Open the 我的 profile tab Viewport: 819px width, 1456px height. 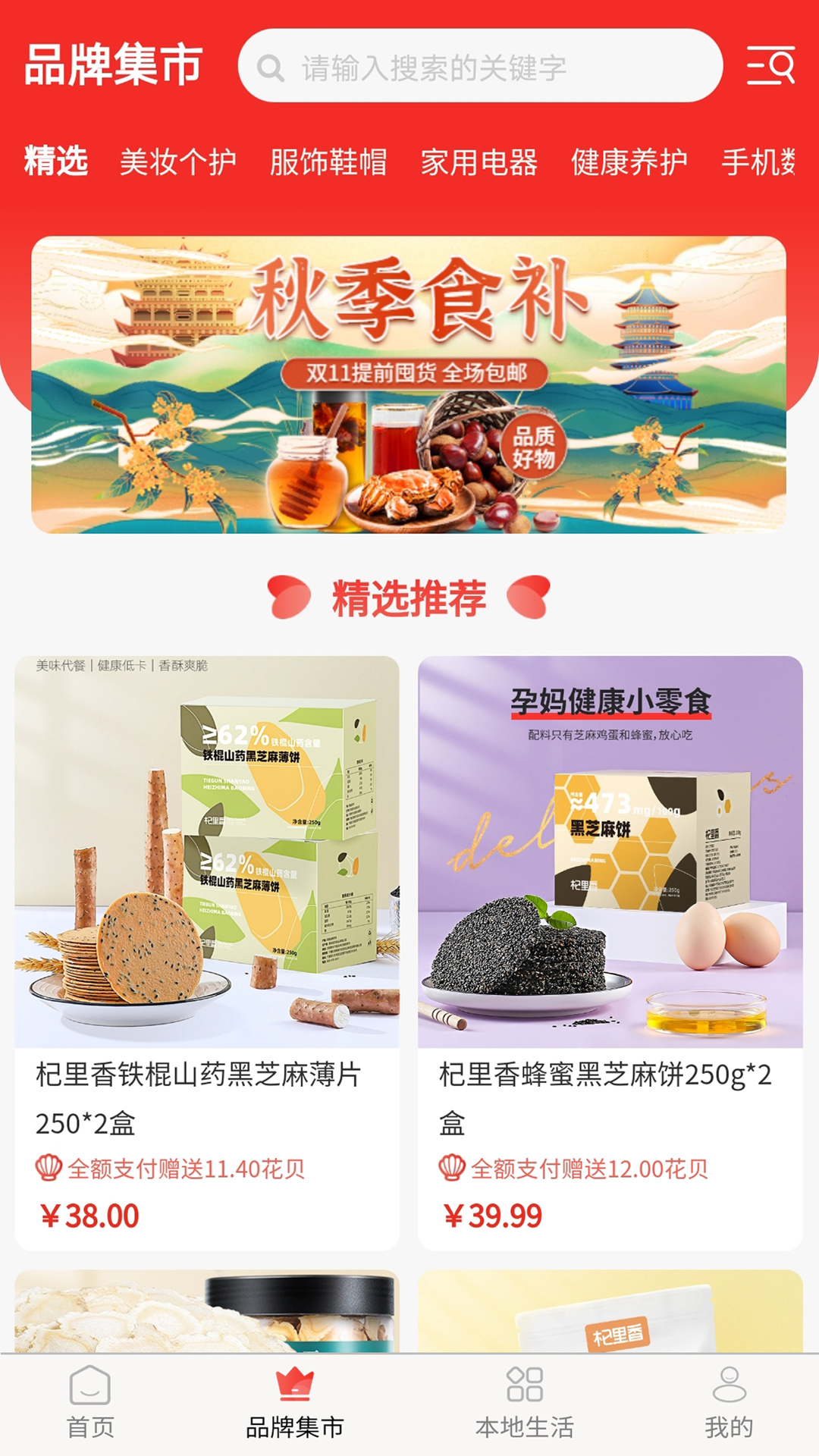click(x=729, y=1403)
